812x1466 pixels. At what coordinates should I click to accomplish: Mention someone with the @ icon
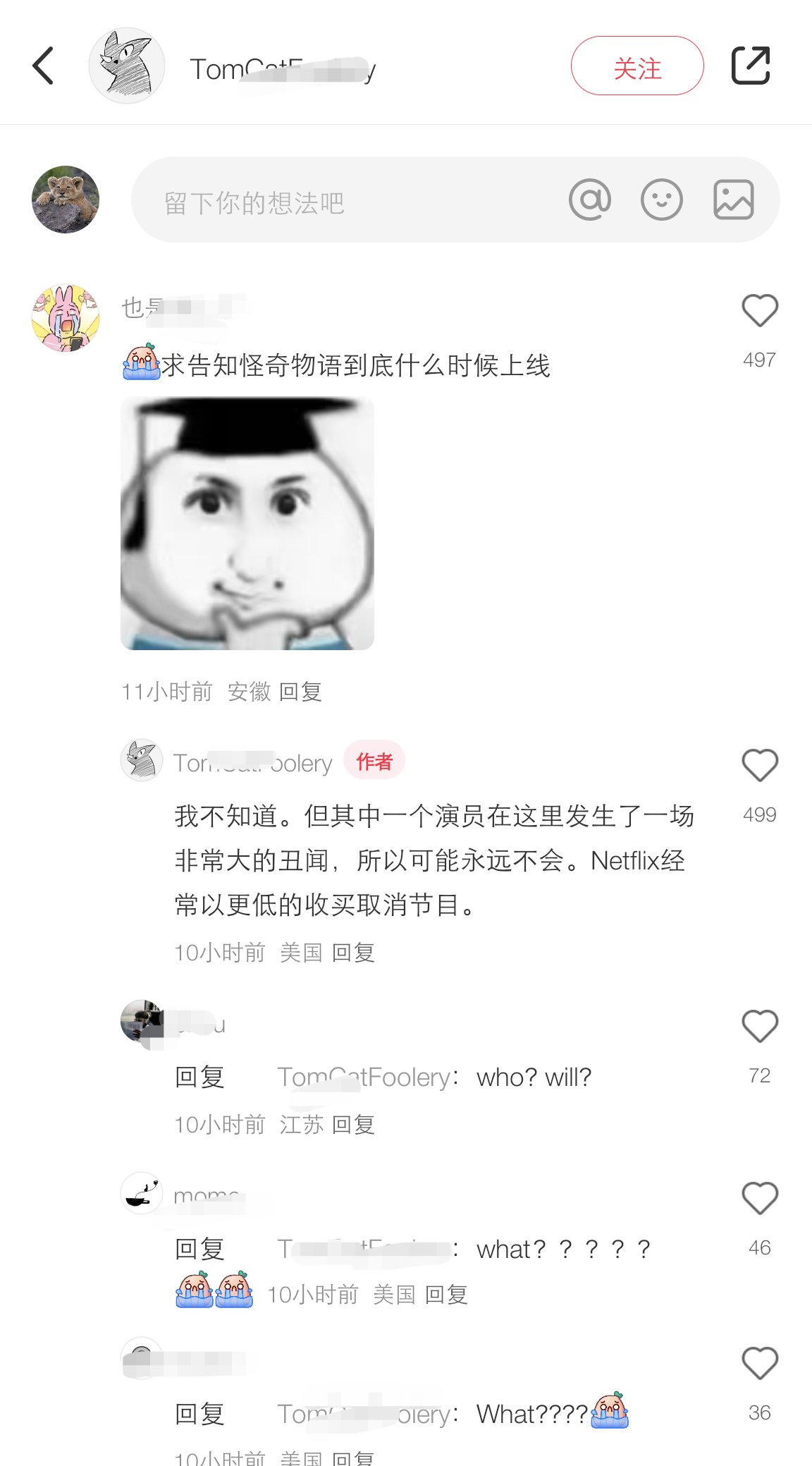coord(590,200)
